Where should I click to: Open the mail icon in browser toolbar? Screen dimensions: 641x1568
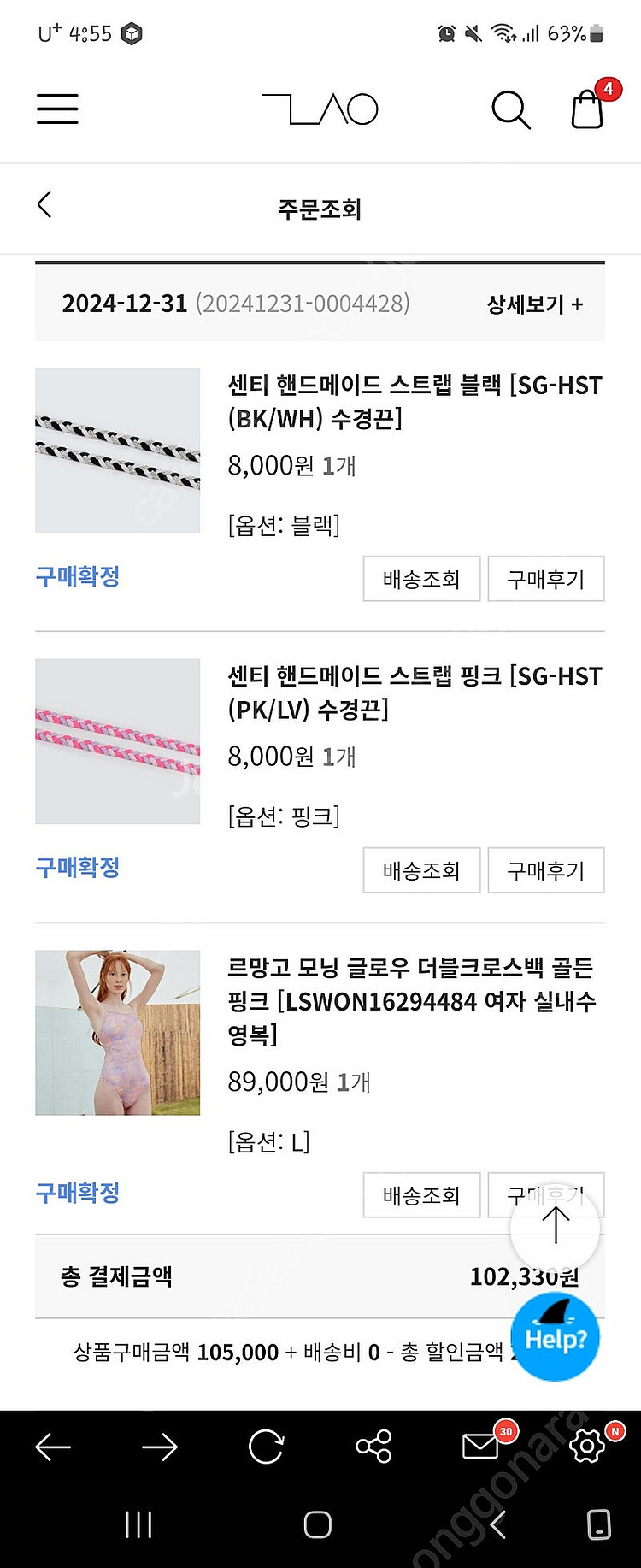pos(480,1447)
